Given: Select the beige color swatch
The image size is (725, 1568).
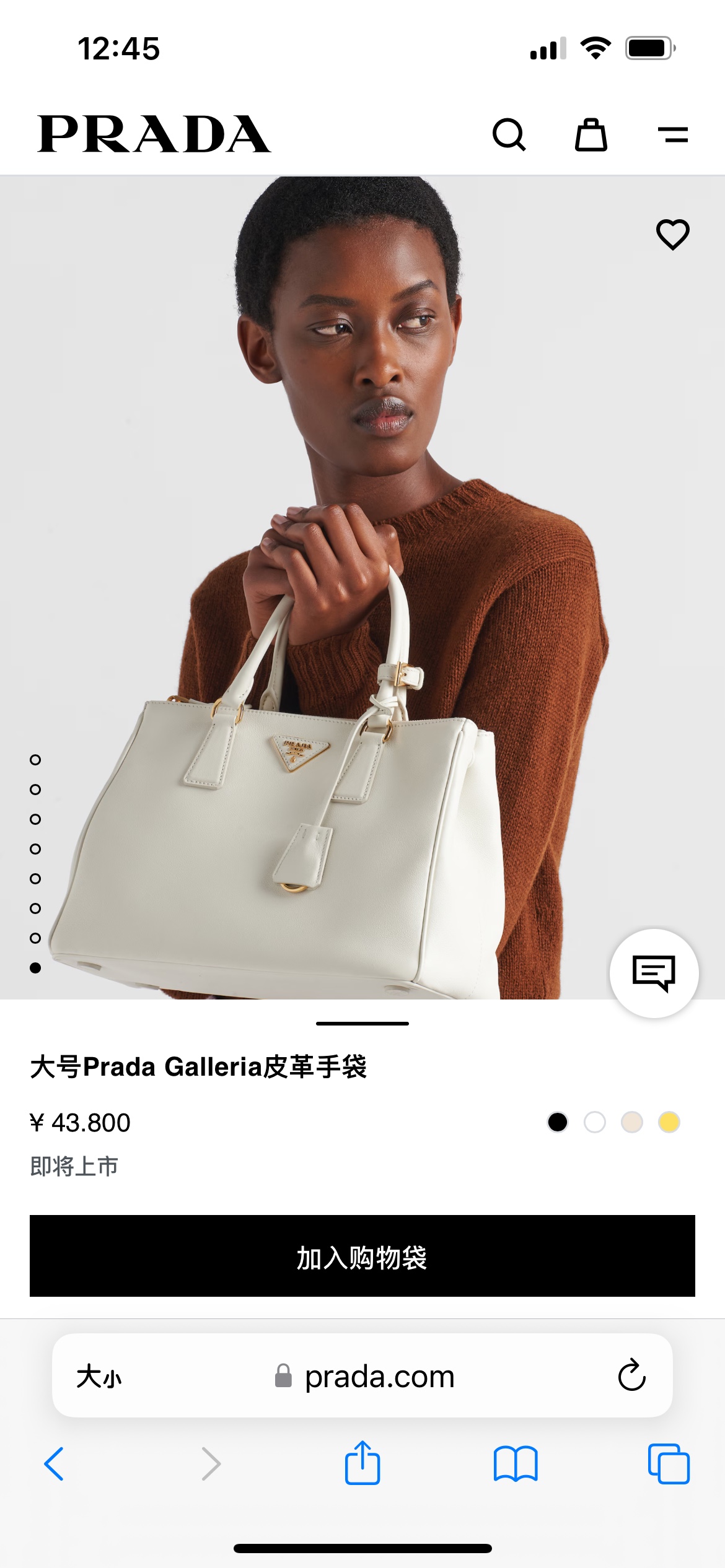Looking at the screenshot, I should click(x=632, y=1122).
